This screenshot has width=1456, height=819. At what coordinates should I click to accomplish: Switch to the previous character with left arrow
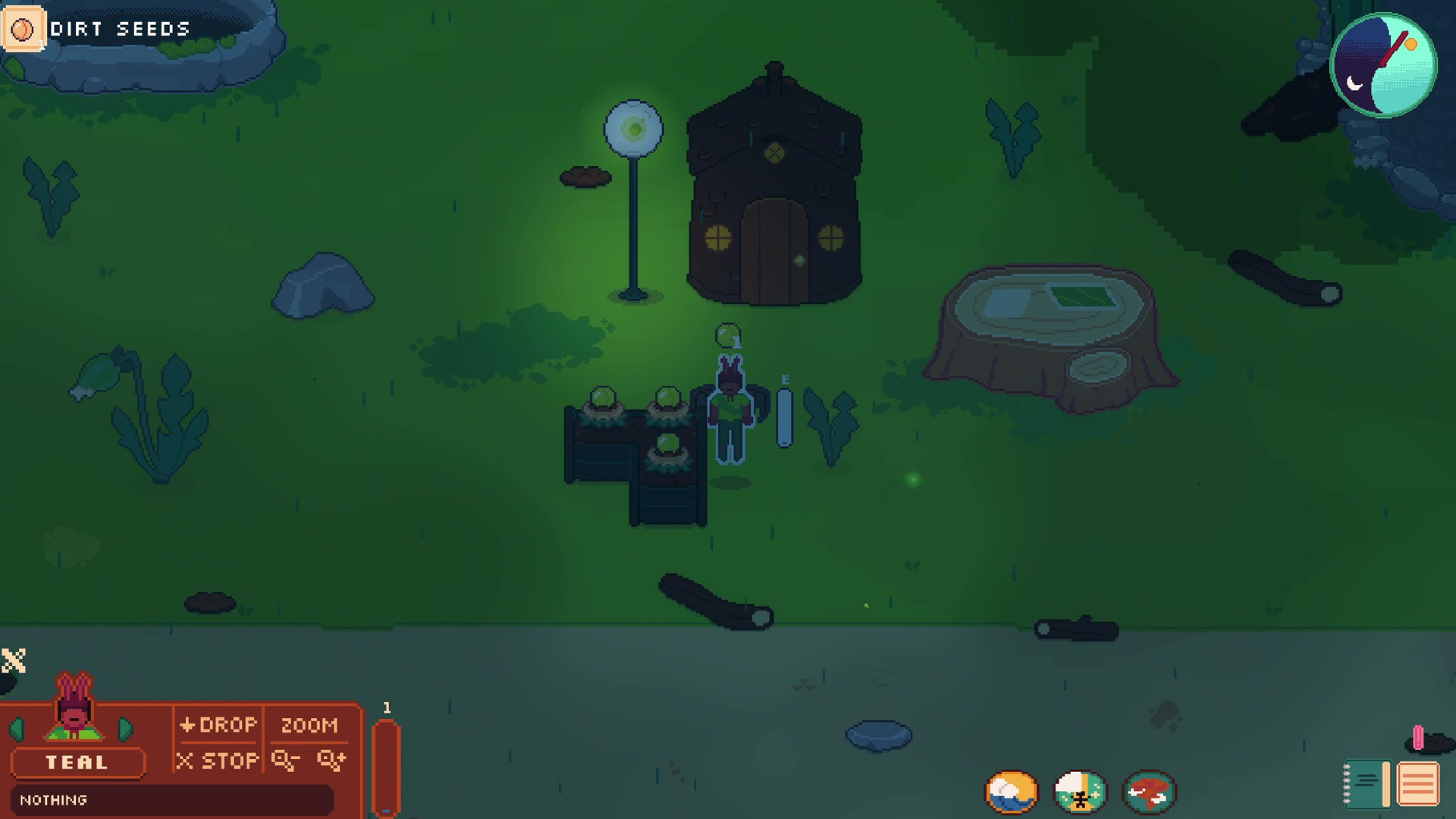click(x=17, y=730)
